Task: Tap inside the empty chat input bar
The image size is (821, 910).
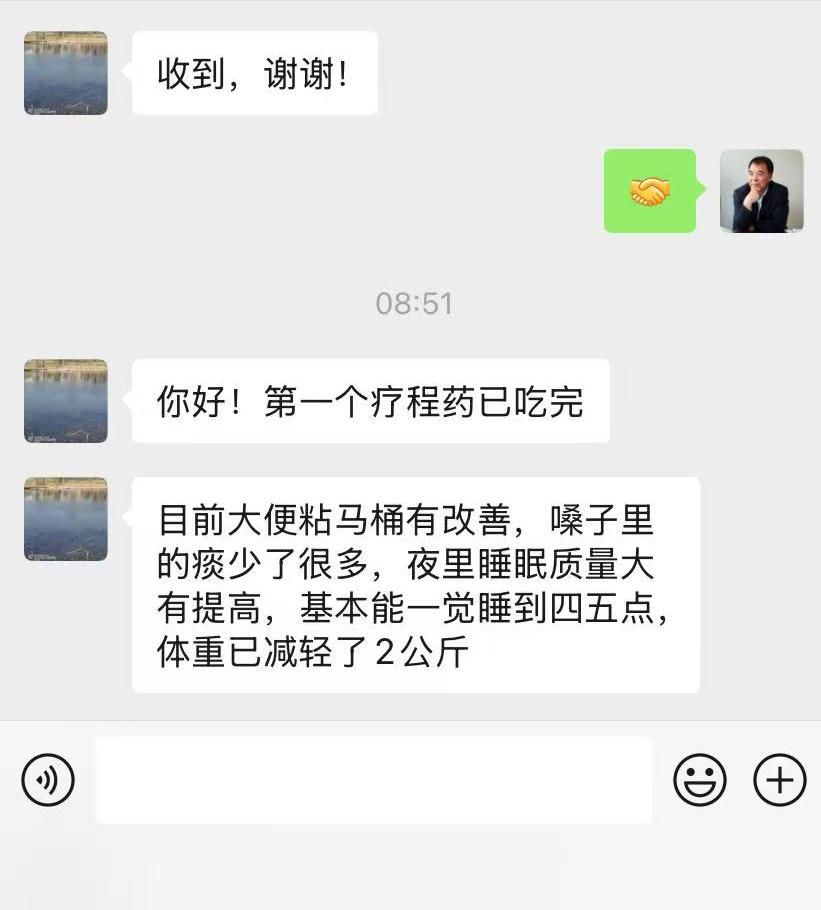Action: [373, 780]
